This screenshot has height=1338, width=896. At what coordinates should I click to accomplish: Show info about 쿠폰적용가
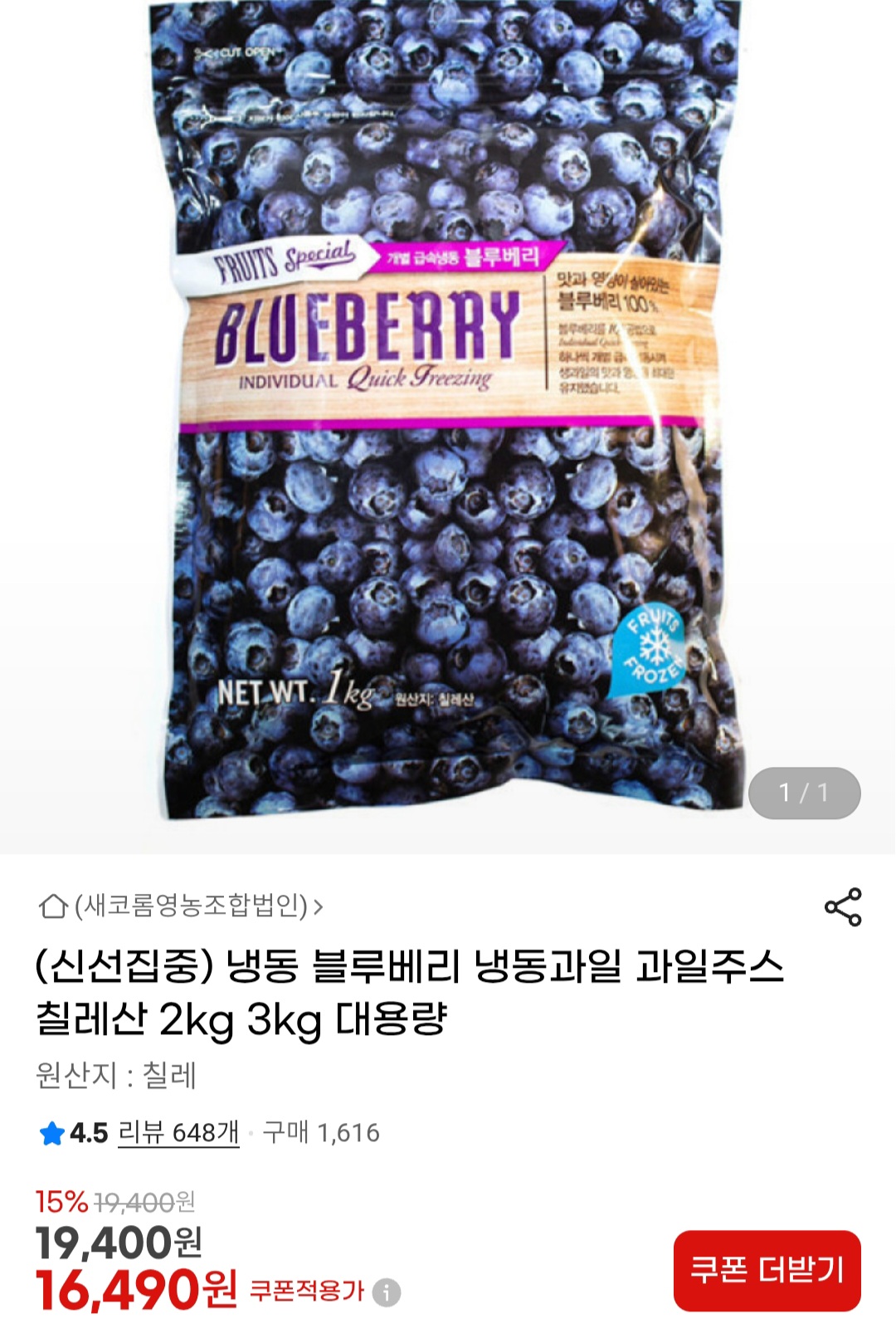[387, 1292]
